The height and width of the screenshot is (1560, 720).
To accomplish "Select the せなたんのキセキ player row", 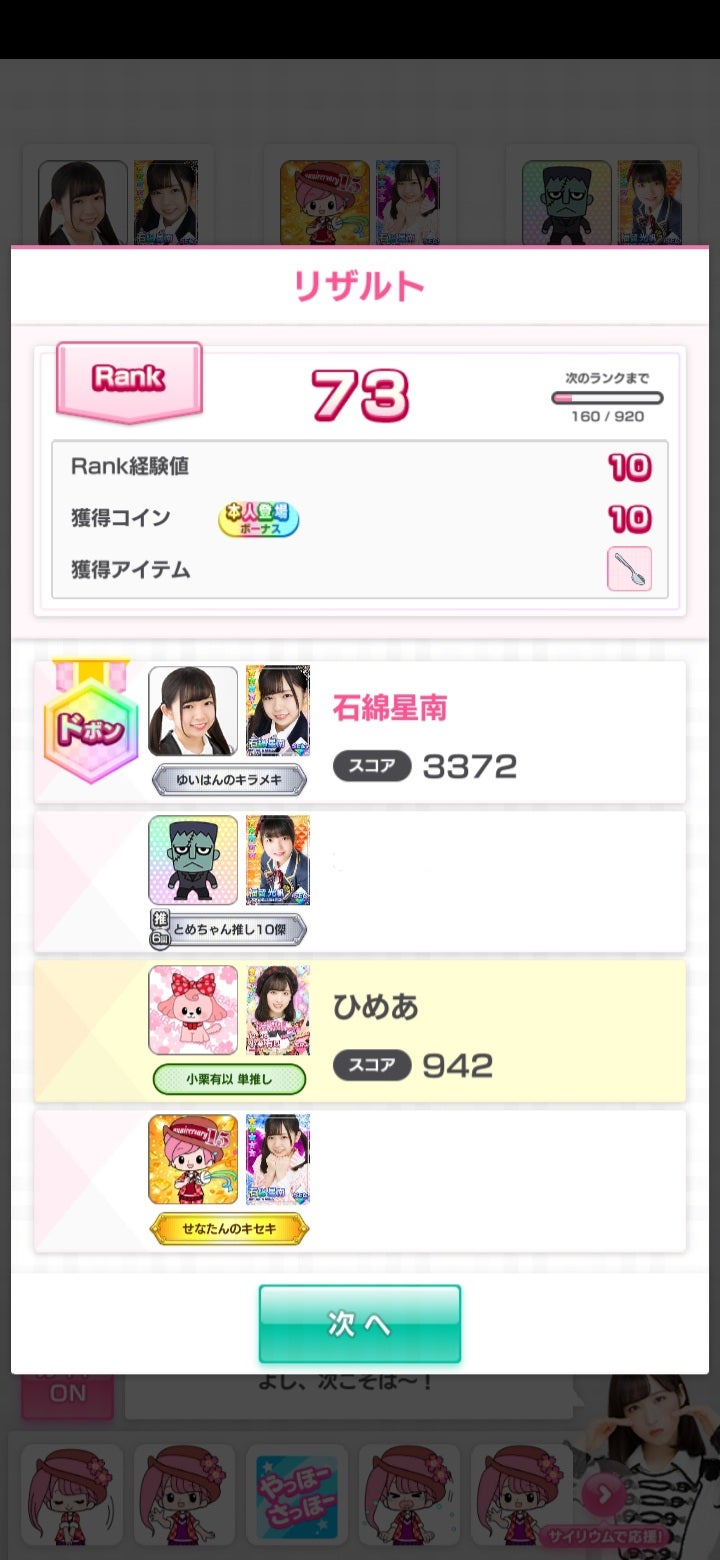I will click(360, 1180).
